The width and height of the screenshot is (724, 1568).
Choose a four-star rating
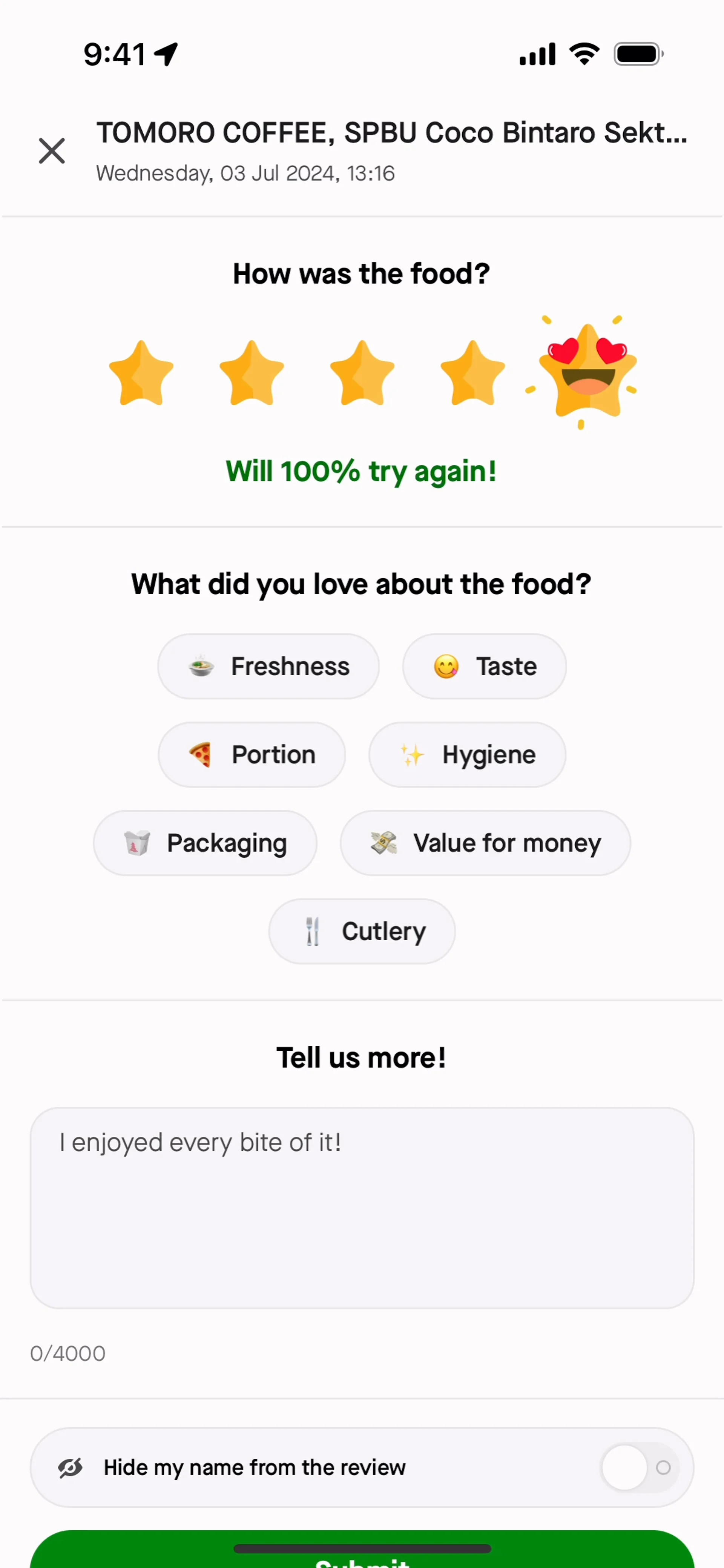pyautogui.click(x=472, y=374)
